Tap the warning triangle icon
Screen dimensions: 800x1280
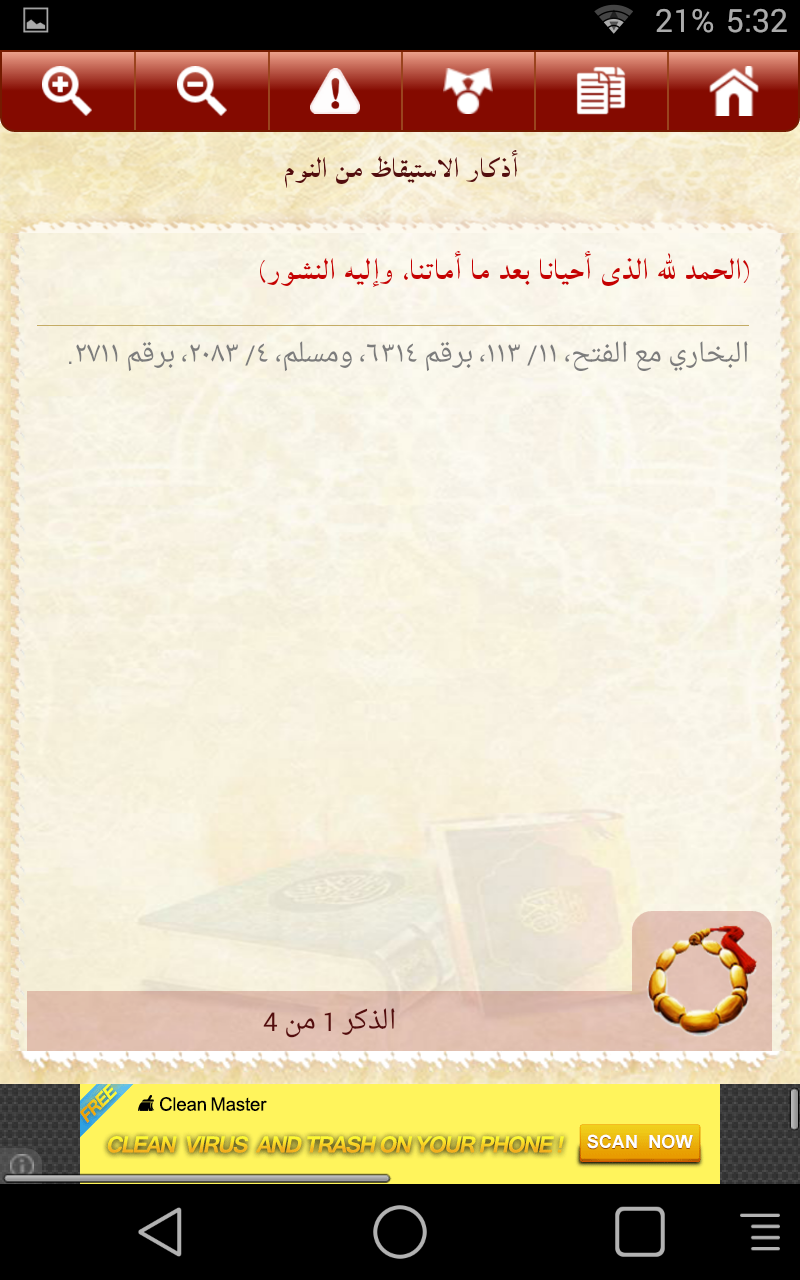point(335,91)
